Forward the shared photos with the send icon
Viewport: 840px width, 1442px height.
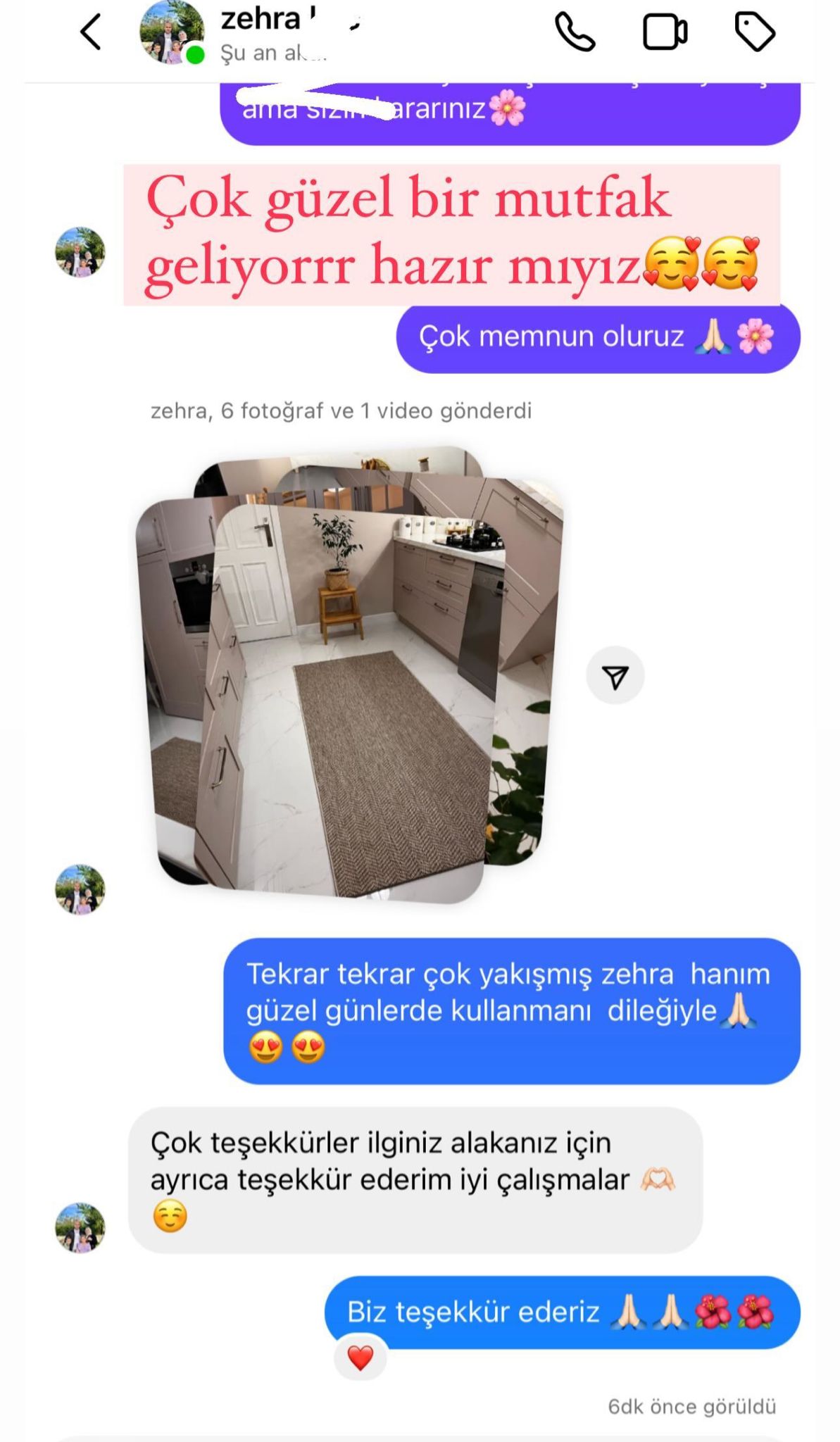(x=615, y=677)
